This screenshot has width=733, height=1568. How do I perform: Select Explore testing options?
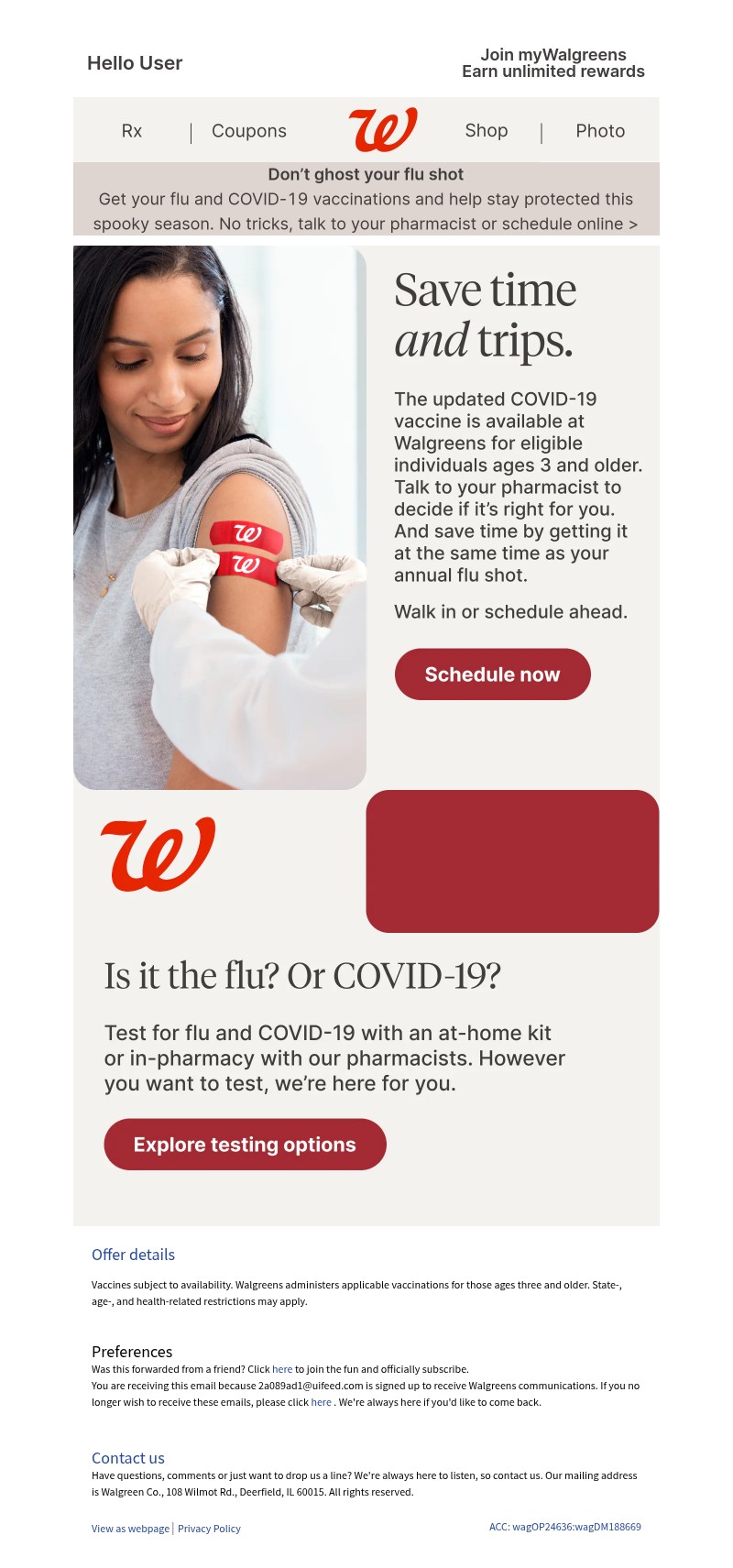point(245,1145)
